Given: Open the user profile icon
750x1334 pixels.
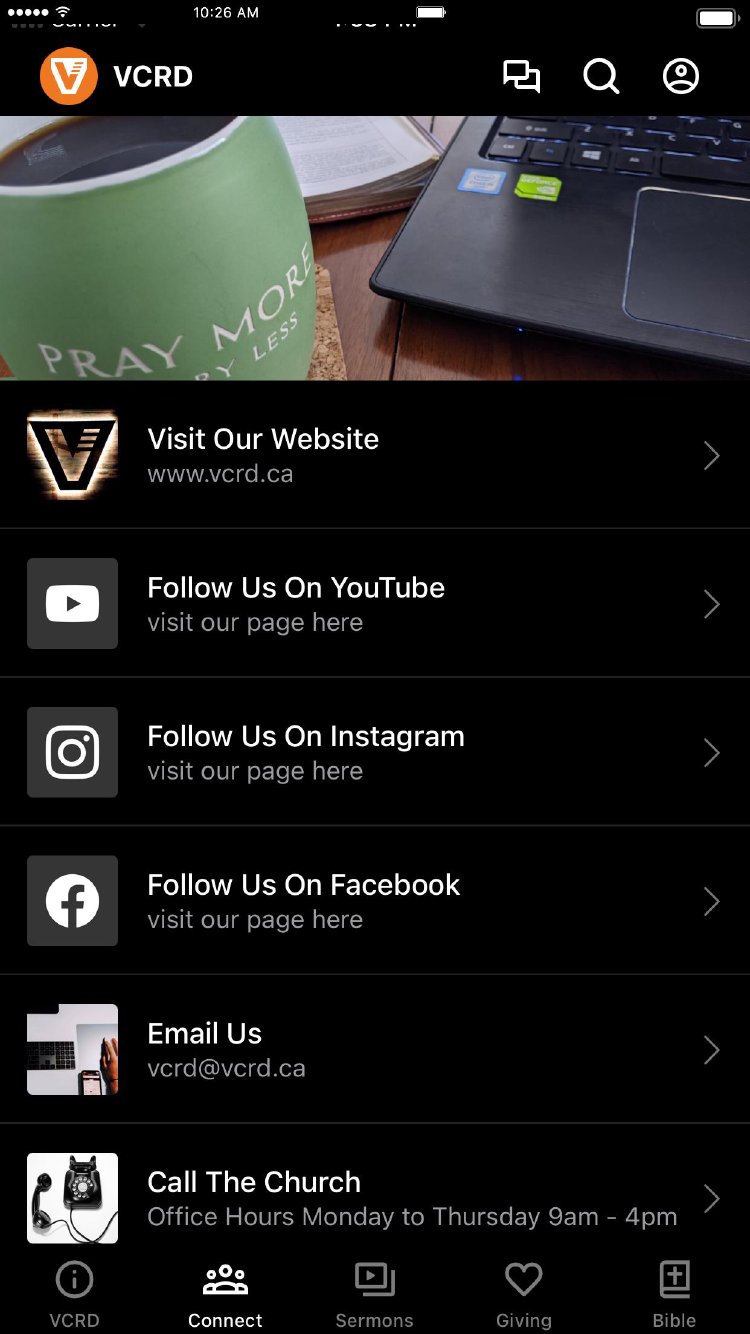Looking at the screenshot, I should pos(681,77).
